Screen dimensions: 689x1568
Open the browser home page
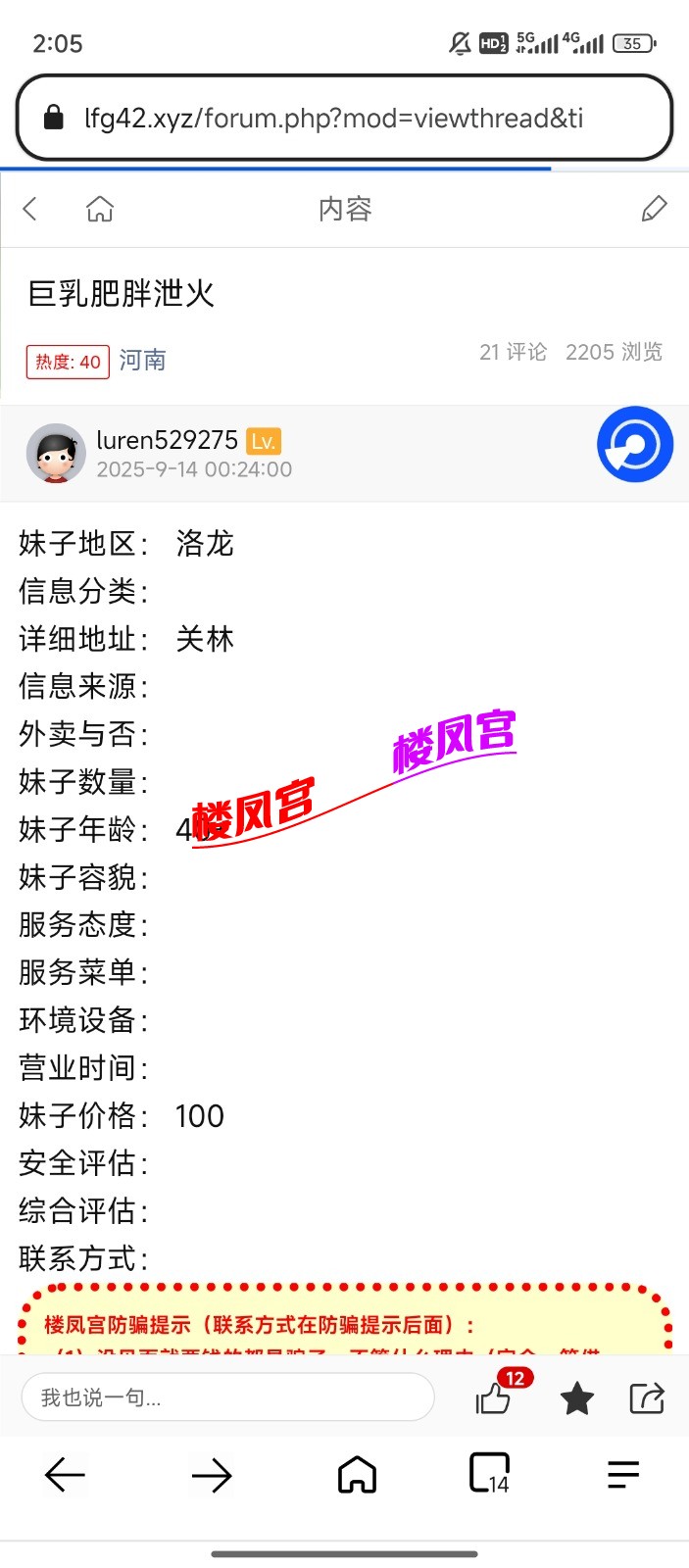[x=357, y=1474]
